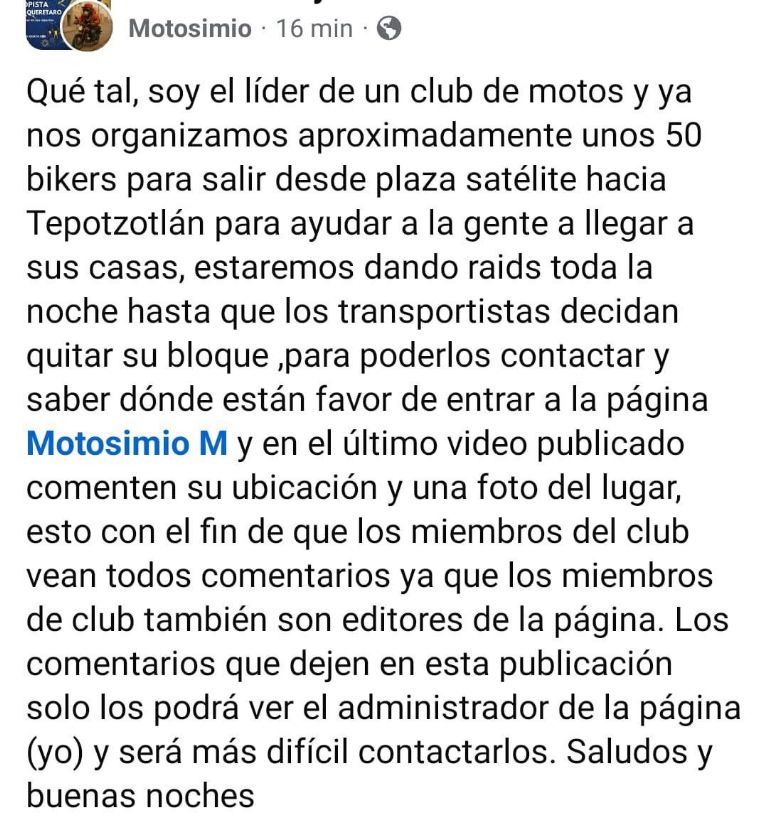Tap the Motosimio author name
The image size is (768, 822).
(190, 29)
